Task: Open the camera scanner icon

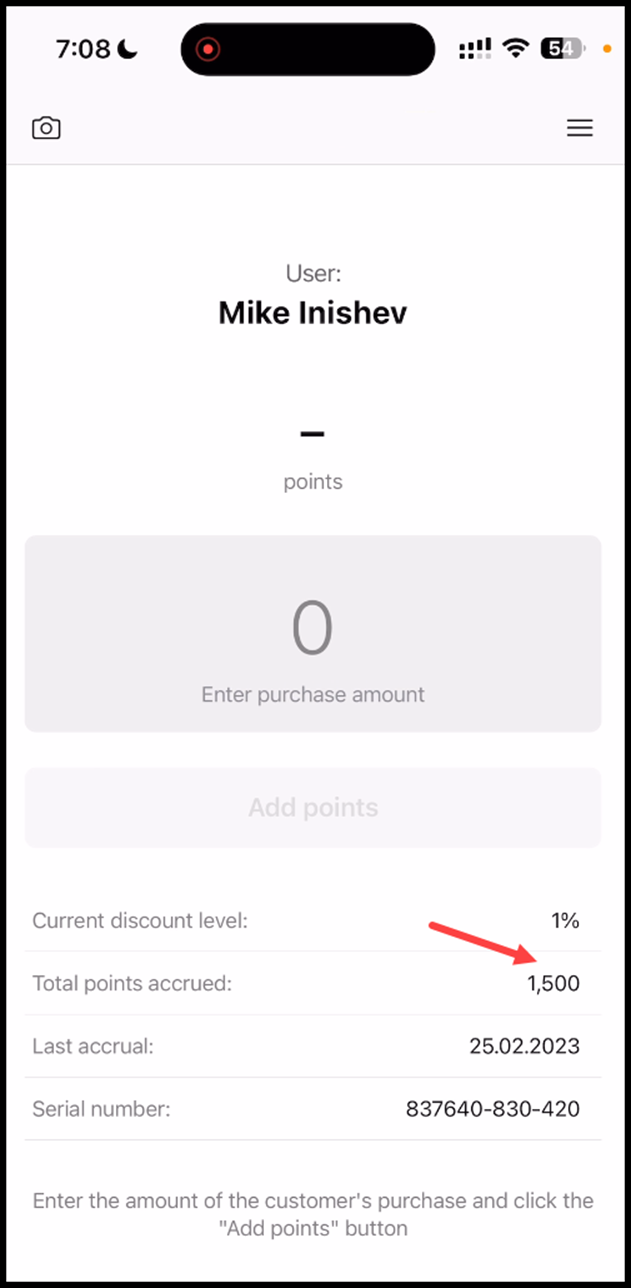Action: pyautogui.click(x=46, y=128)
